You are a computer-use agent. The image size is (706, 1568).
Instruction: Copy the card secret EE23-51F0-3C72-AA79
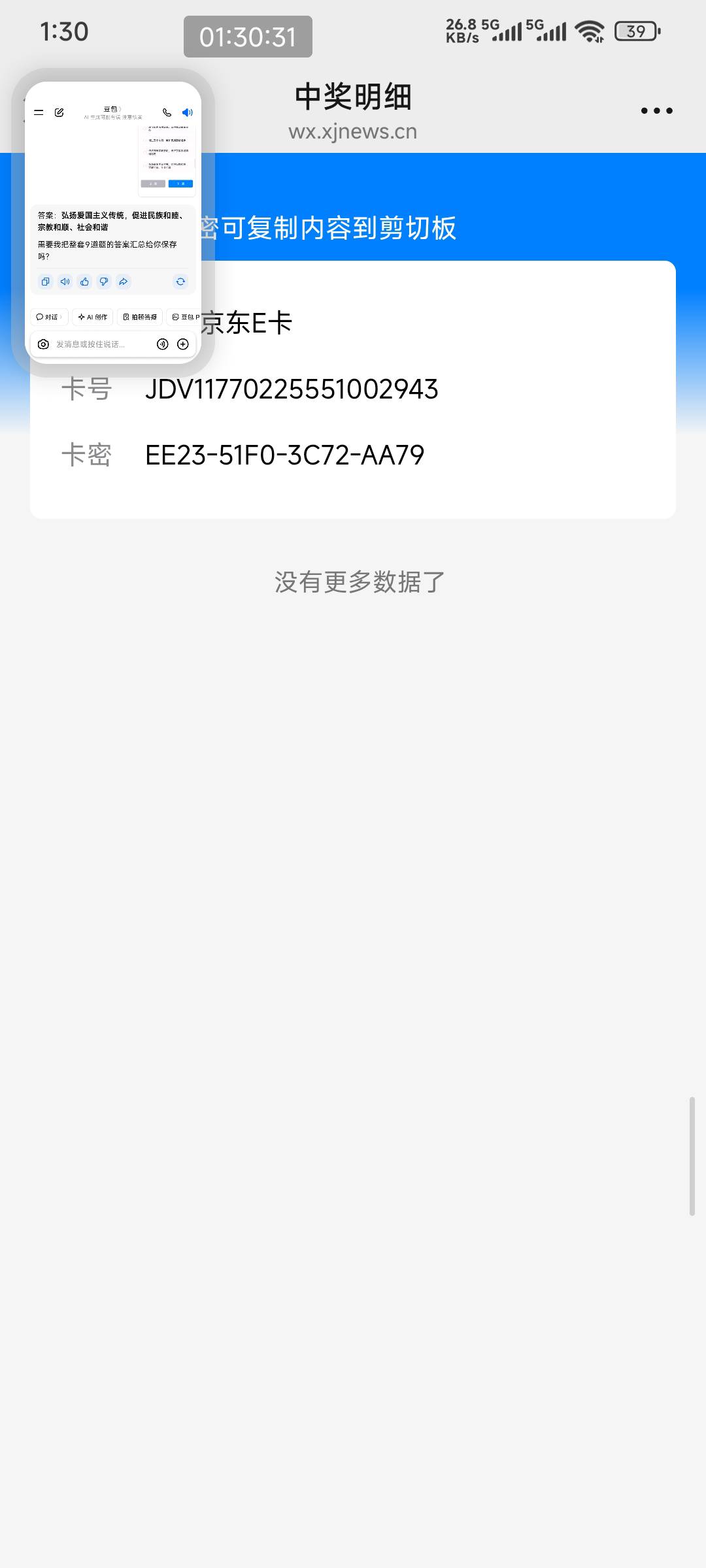point(285,455)
